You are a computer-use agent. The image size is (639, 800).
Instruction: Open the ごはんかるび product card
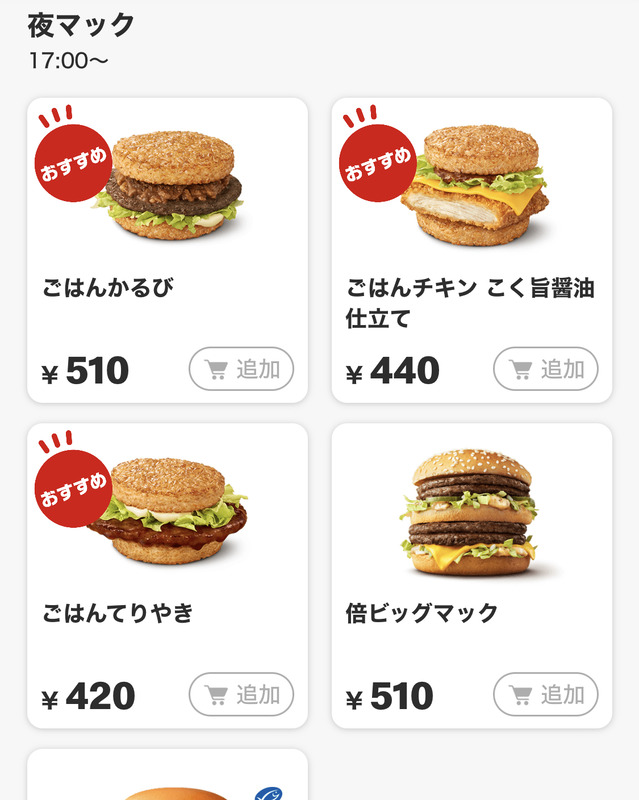[167, 250]
